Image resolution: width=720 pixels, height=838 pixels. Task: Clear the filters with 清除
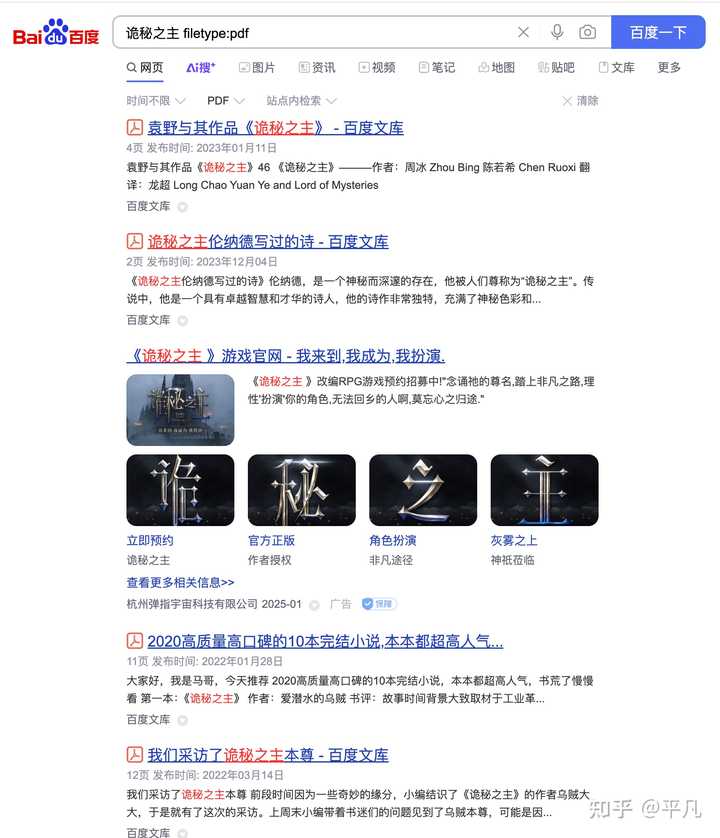coord(580,100)
